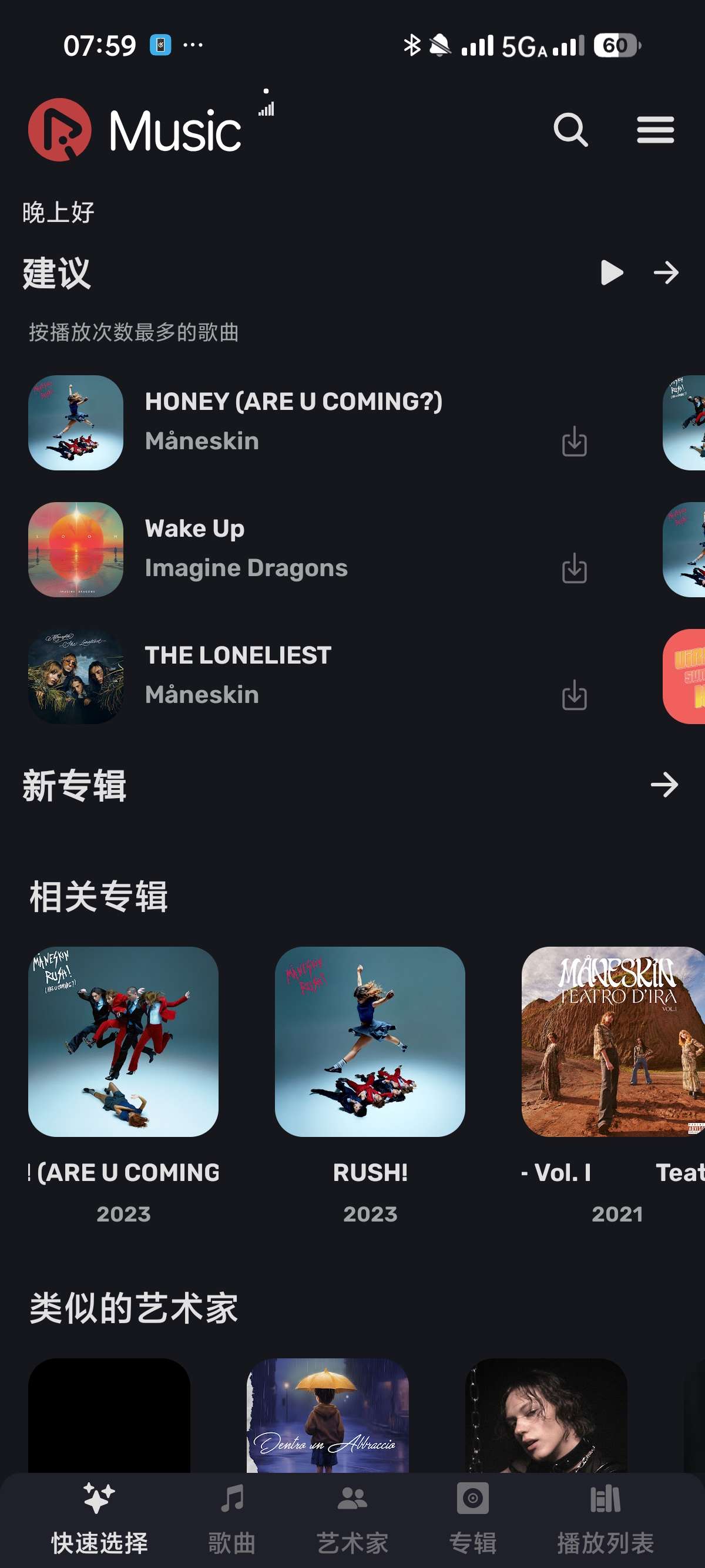Play THE LONELIEST by Måneskin
The width and height of the screenshot is (705, 1568).
tap(237, 674)
